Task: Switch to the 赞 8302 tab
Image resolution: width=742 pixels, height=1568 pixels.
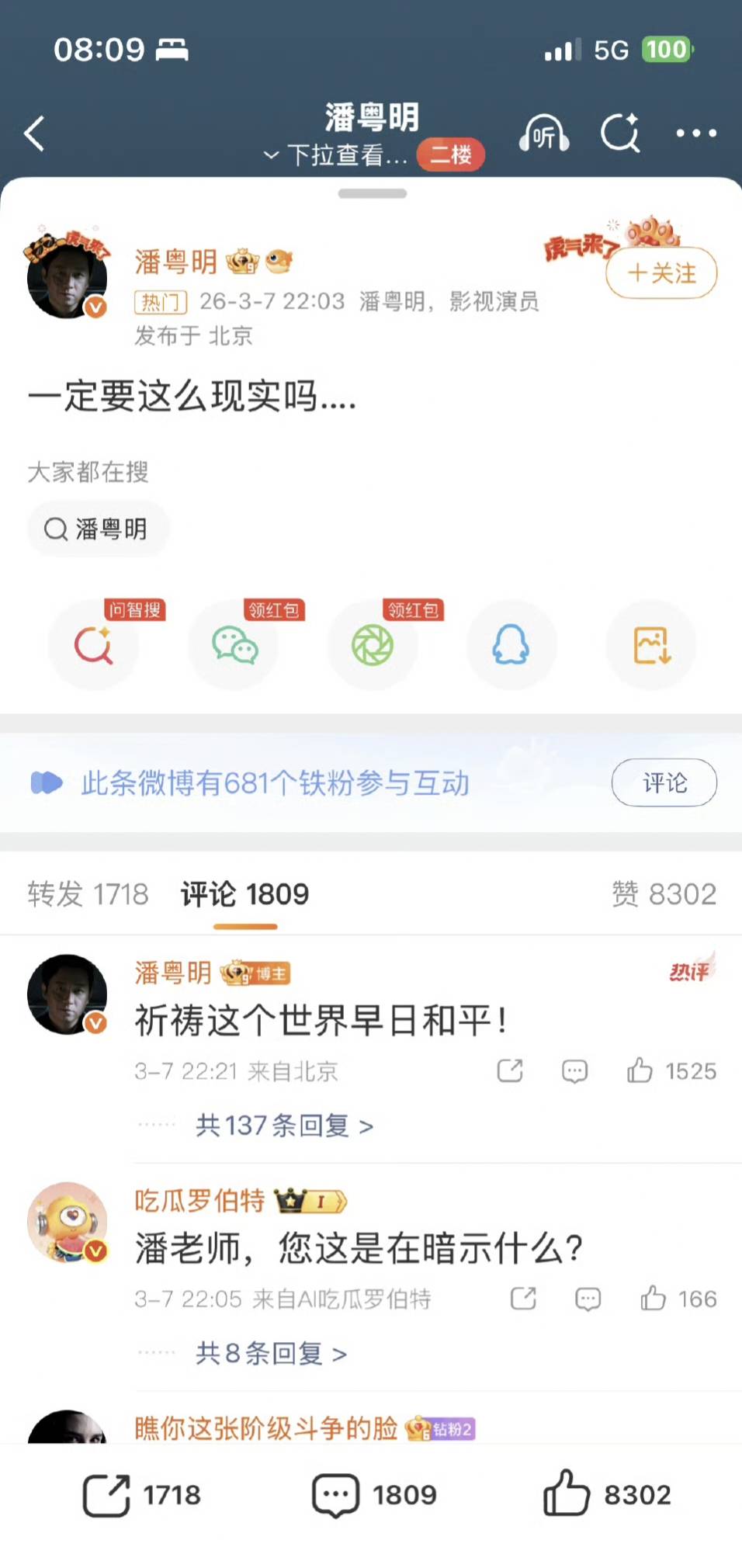Action: pyautogui.click(x=664, y=894)
